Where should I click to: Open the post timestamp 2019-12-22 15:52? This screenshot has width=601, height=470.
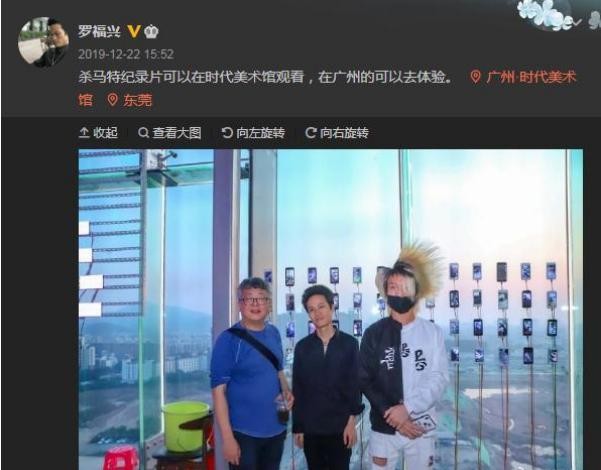126,54
